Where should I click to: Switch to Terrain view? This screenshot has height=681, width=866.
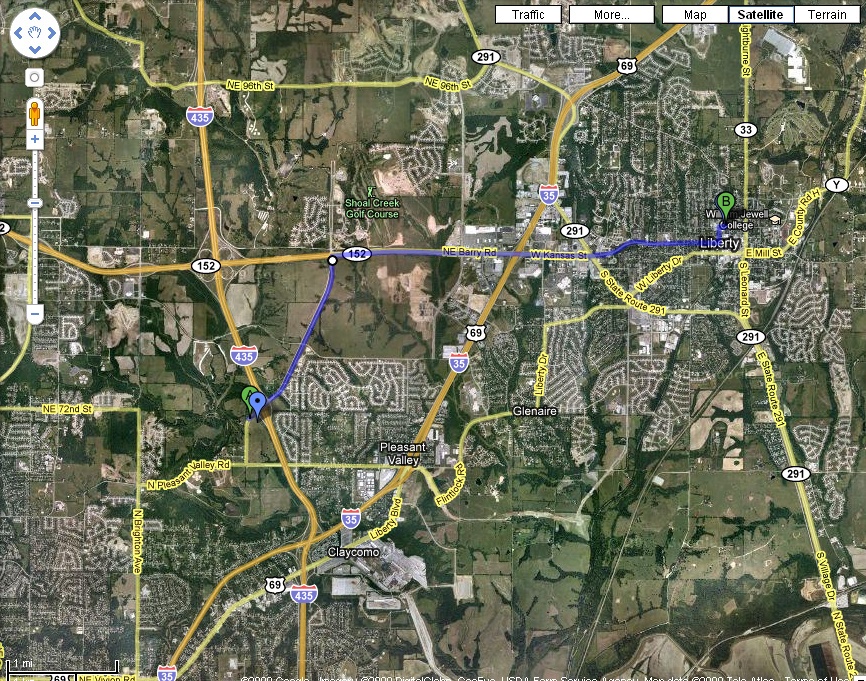coord(827,15)
